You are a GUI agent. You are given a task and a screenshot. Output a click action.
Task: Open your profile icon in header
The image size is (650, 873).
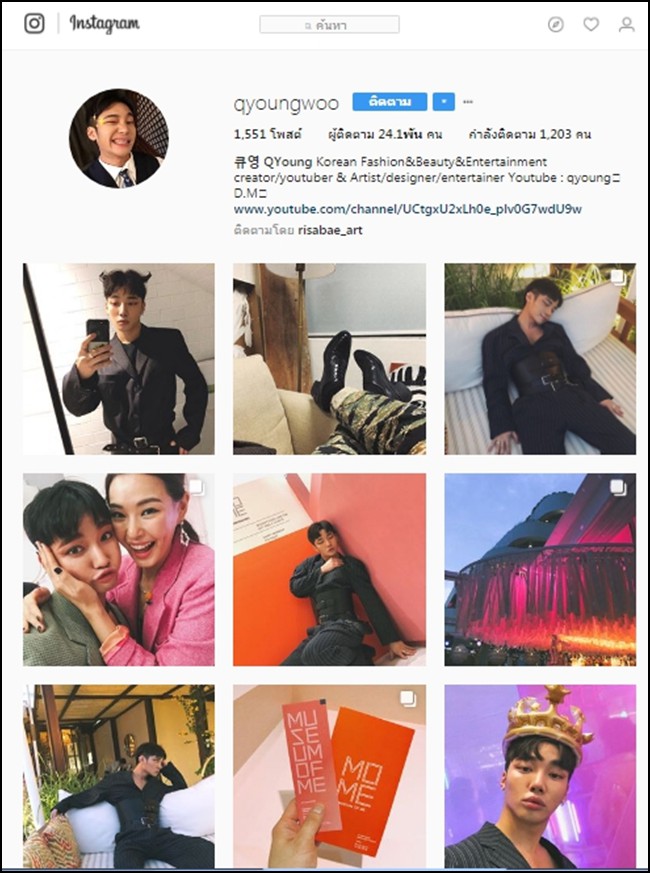[x=626, y=25]
